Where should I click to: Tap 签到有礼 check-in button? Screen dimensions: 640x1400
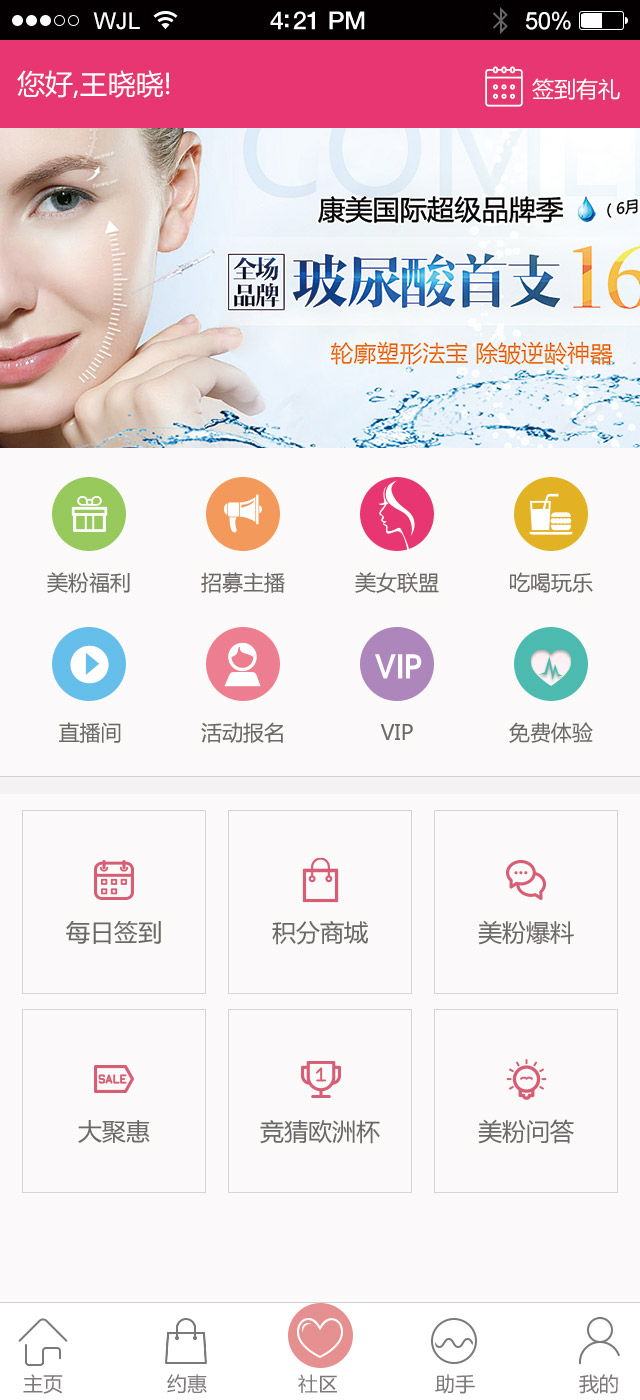tap(553, 88)
